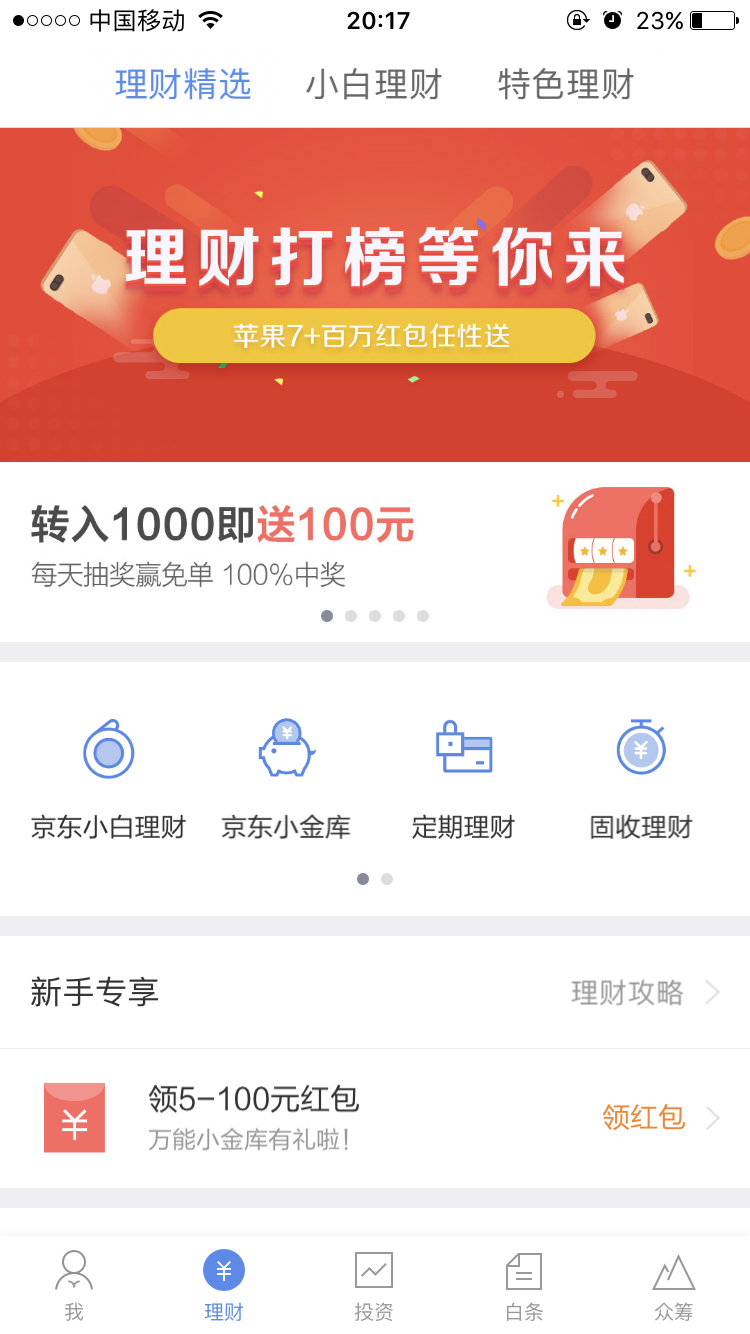Switch to the 小白理财 top tab
The width and height of the screenshot is (750, 1334).
pos(374,85)
